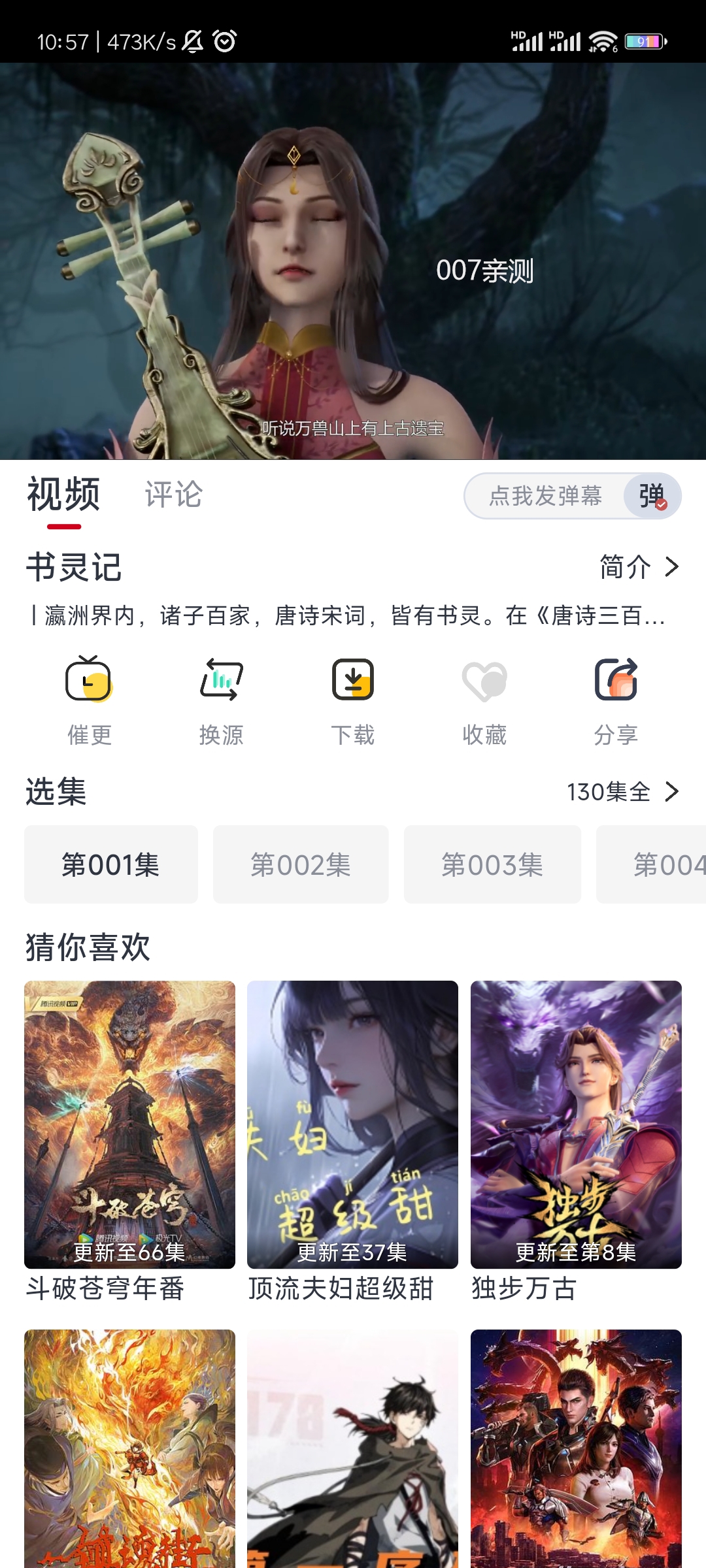Open the full 130集全 episode list
The height and width of the screenshot is (1568, 706).
pyautogui.click(x=608, y=792)
